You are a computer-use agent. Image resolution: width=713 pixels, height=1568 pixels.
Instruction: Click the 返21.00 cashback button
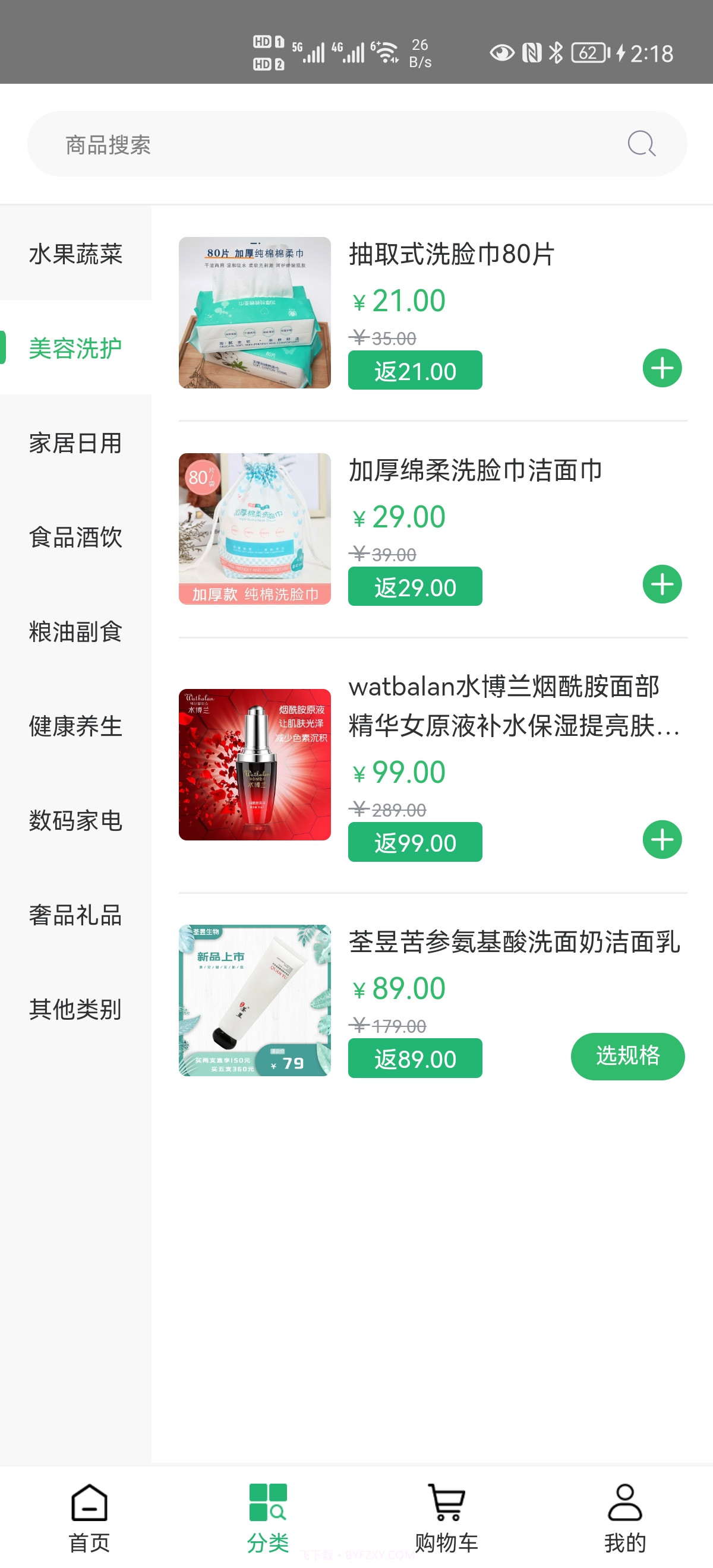(415, 370)
